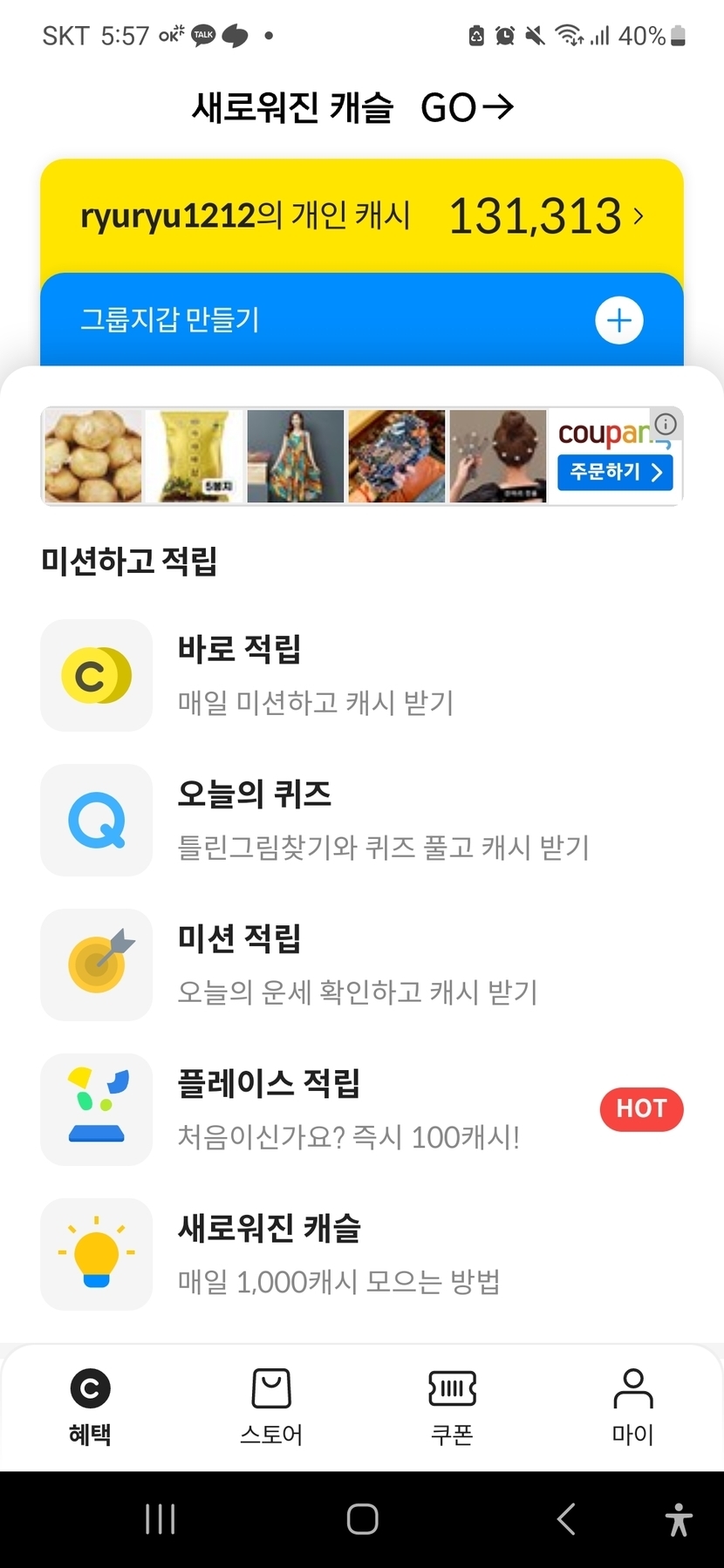View ryuryu1212 personal cash balance details
The image size is (724, 1568).
(361, 215)
